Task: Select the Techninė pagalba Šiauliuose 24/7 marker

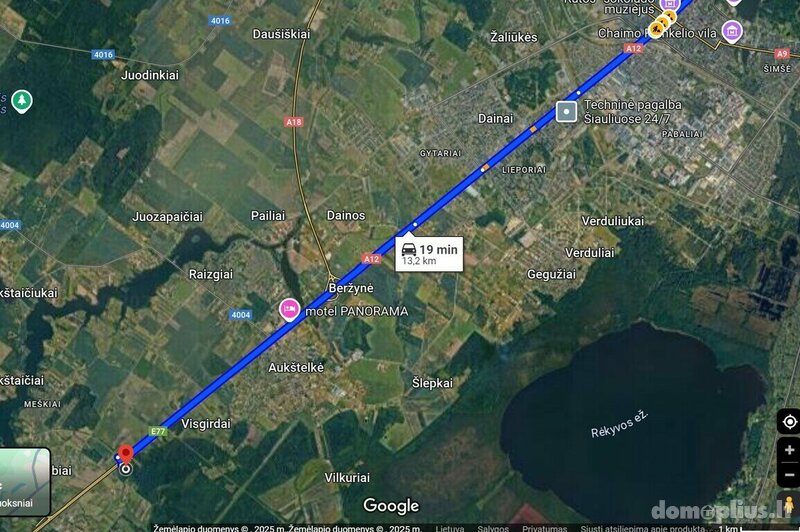Action: [567, 111]
